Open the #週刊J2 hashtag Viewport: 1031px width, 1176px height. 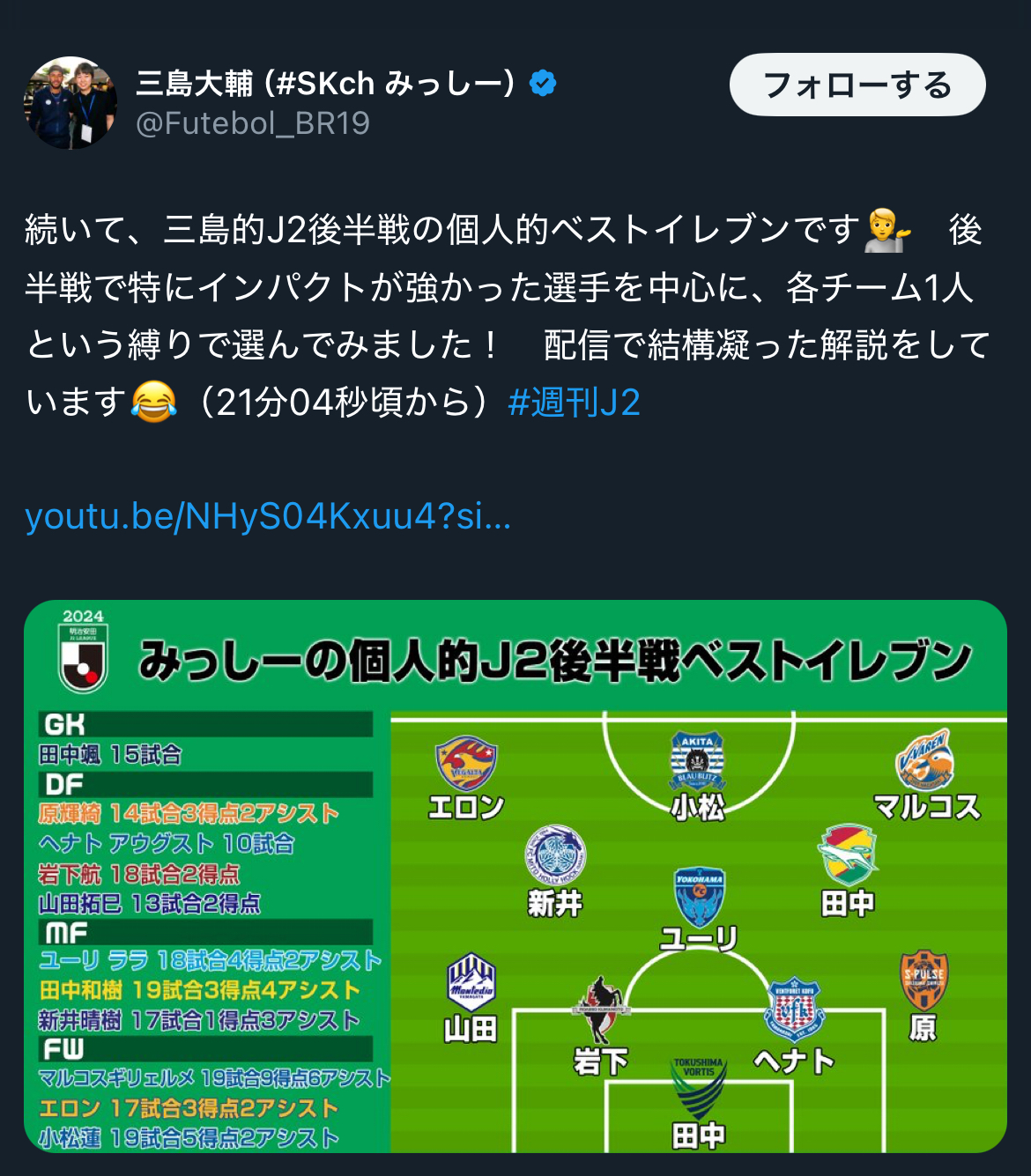574,403
